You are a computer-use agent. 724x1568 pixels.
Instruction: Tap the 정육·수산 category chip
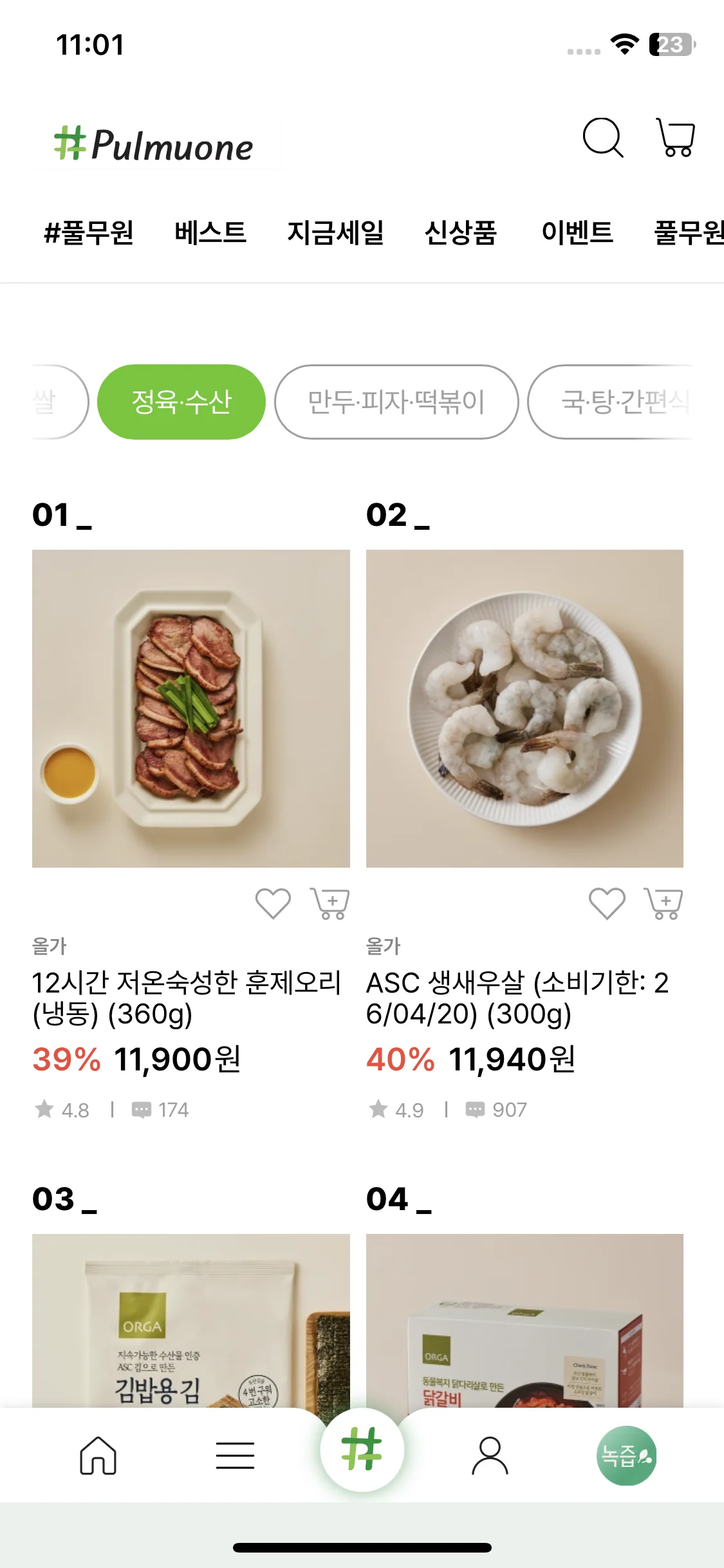(181, 402)
